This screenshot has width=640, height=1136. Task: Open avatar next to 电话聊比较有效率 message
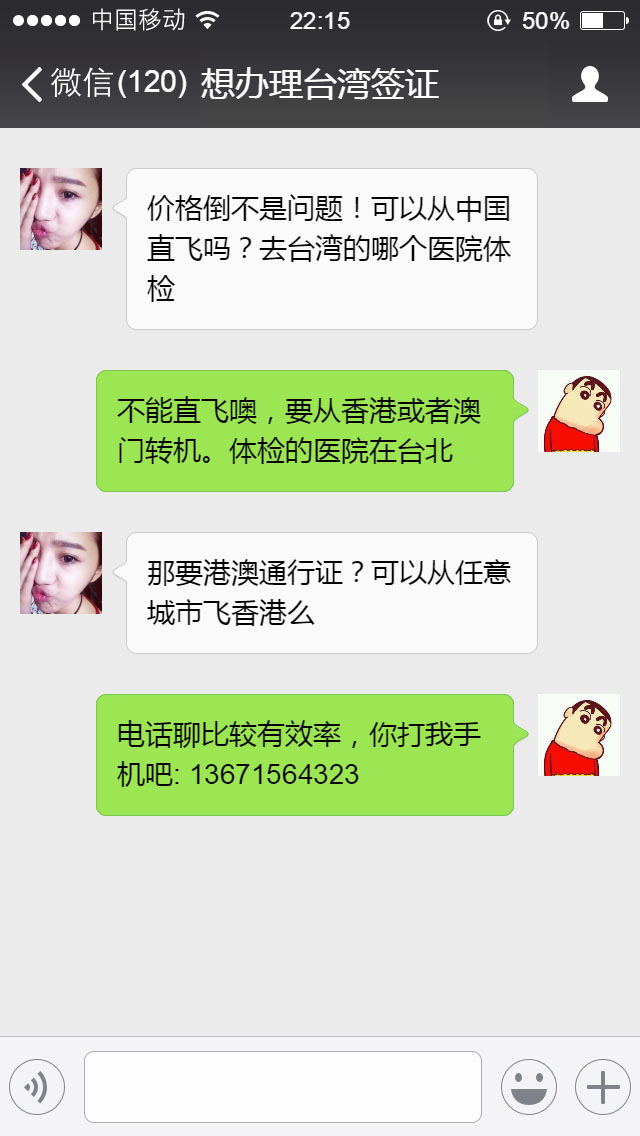pyautogui.click(x=578, y=735)
